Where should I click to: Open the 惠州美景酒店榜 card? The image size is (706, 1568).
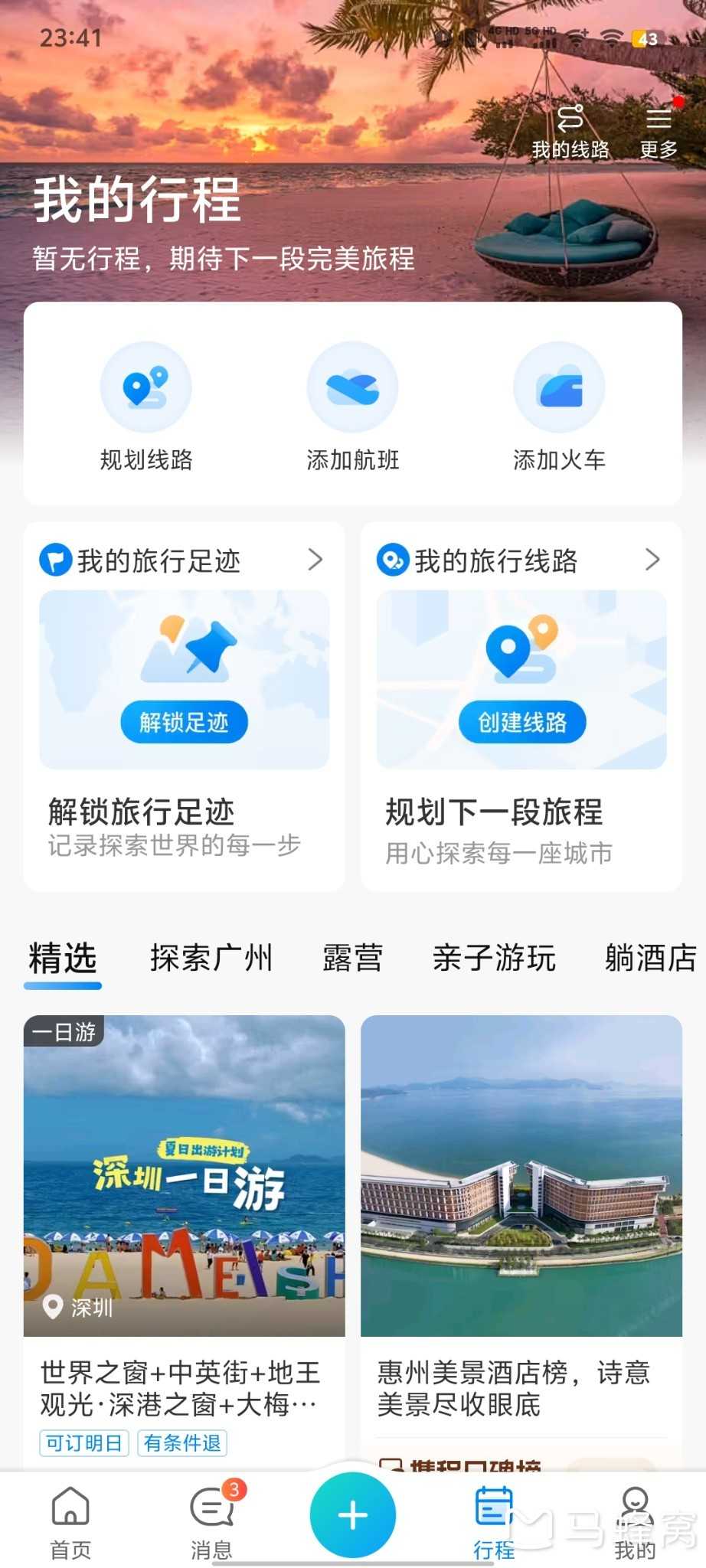[x=521, y=1240]
